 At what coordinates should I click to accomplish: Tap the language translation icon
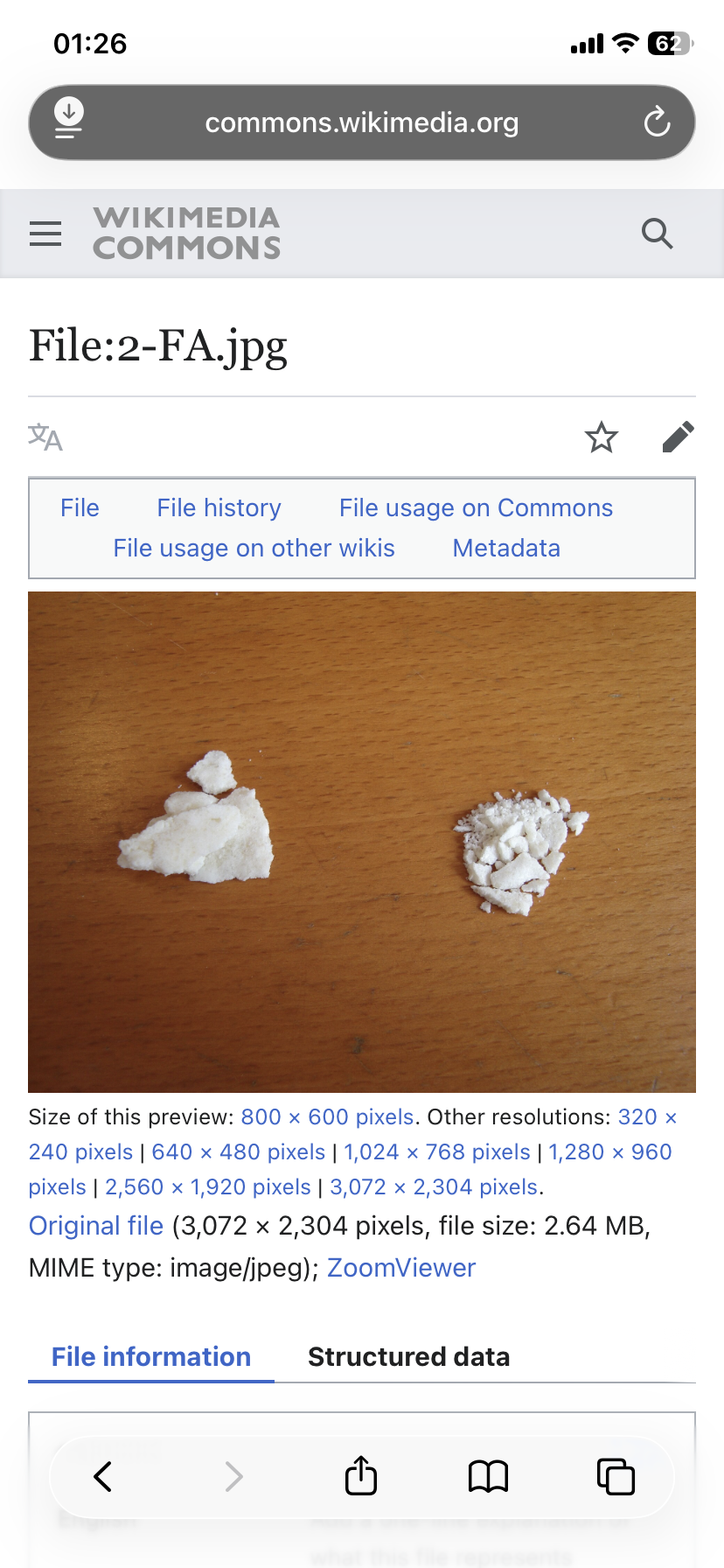coord(45,437)
